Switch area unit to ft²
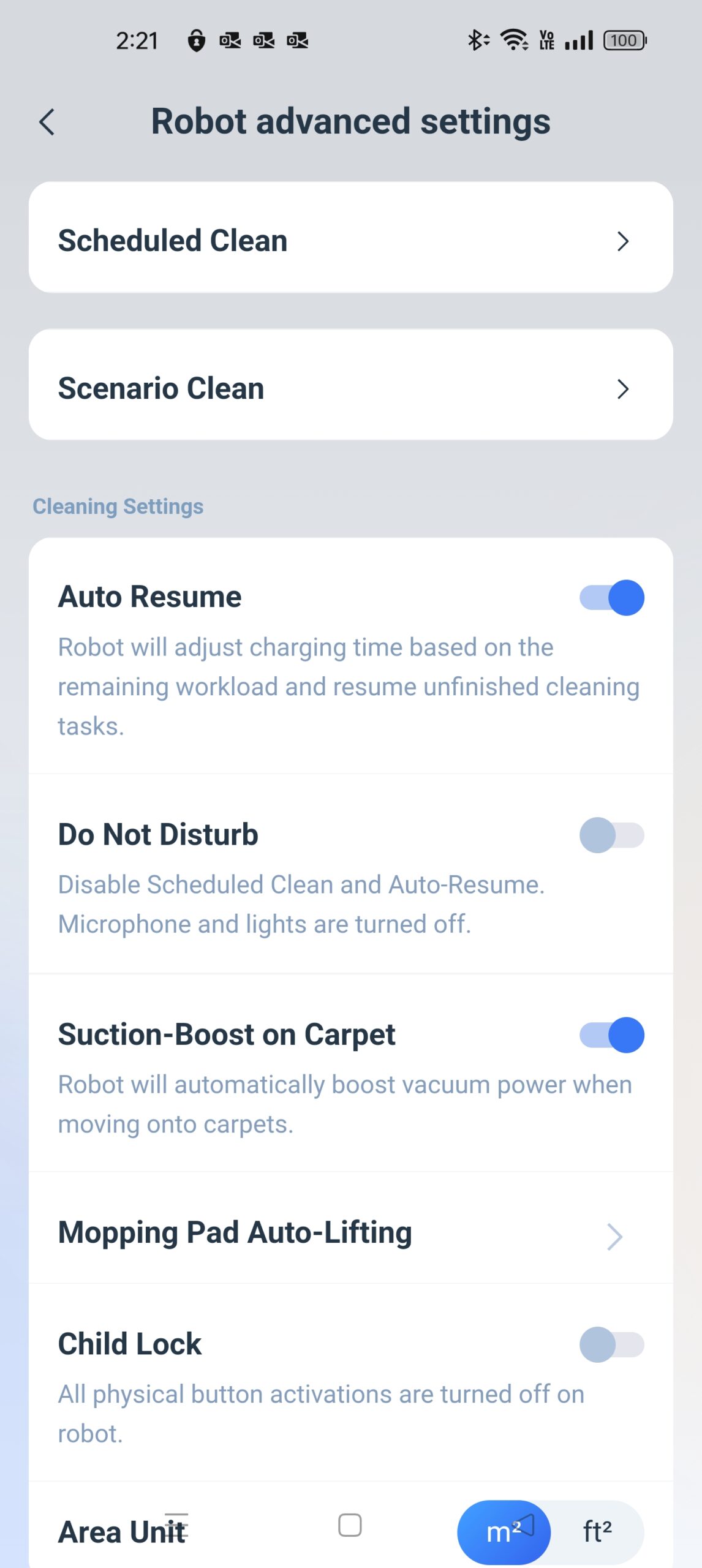The width and height of the screenshot is (702, 1568). [597, 1532]
